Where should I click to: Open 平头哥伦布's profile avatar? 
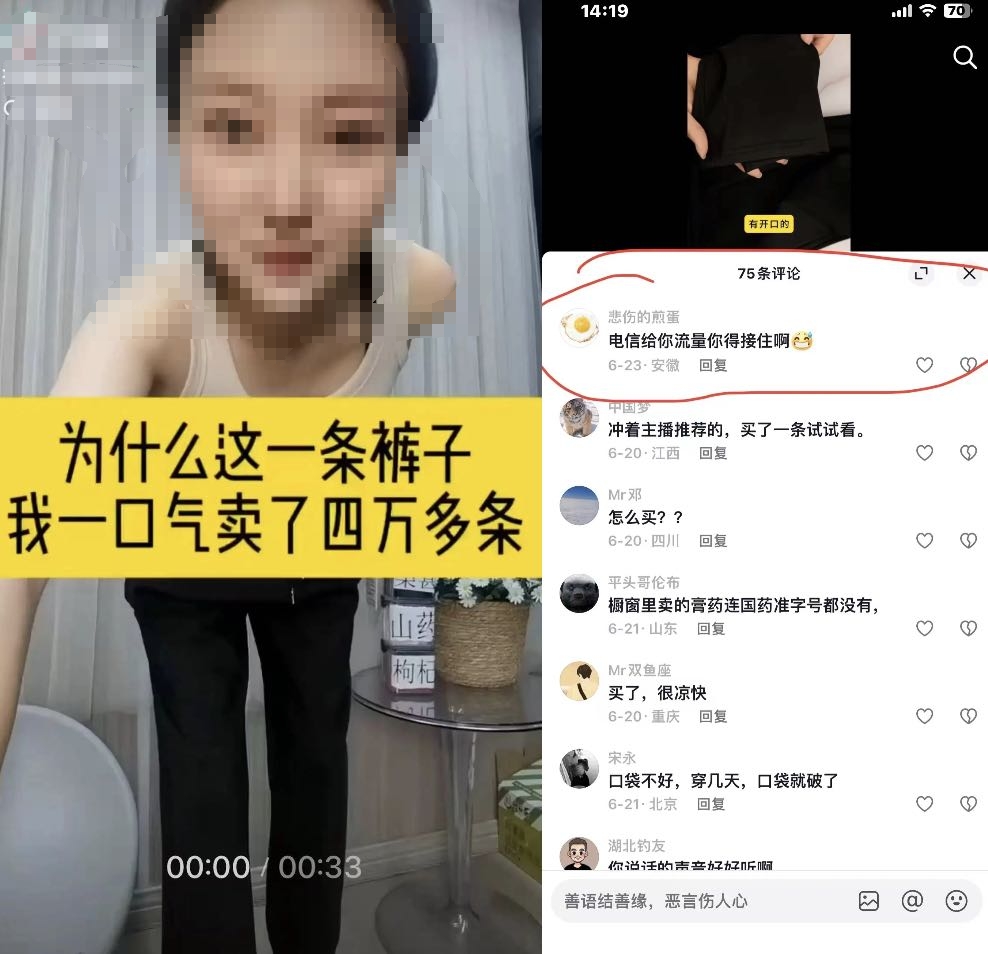(579, 593)
